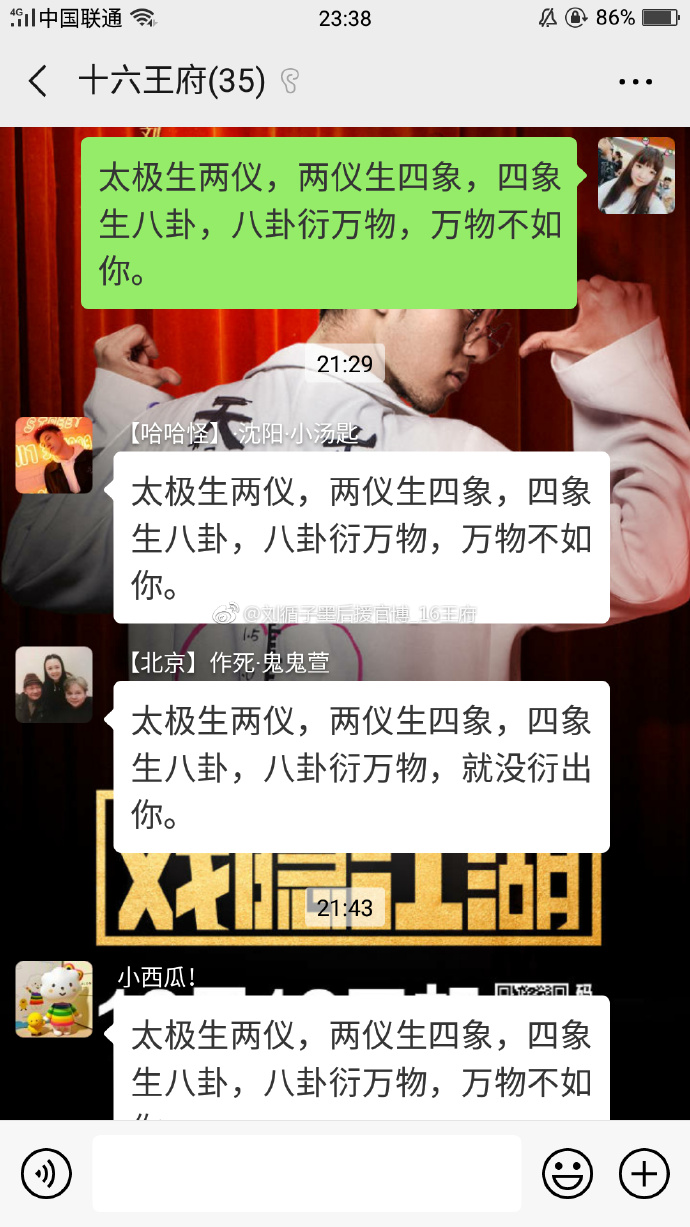690x1227 pixels.
Task: Open the emoji sticker panel
Action: [567, 1173]
